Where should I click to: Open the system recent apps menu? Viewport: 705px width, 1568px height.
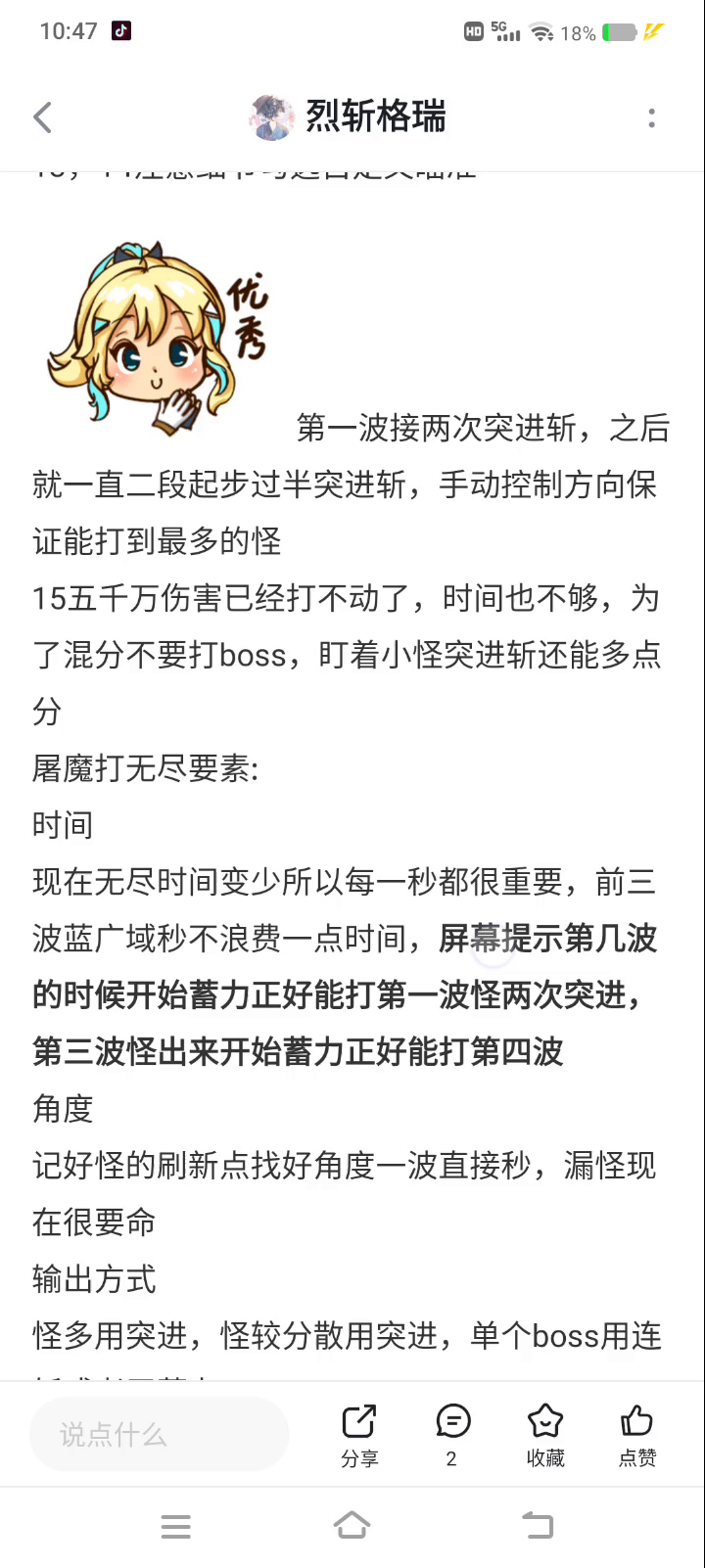coord(176,1526)
